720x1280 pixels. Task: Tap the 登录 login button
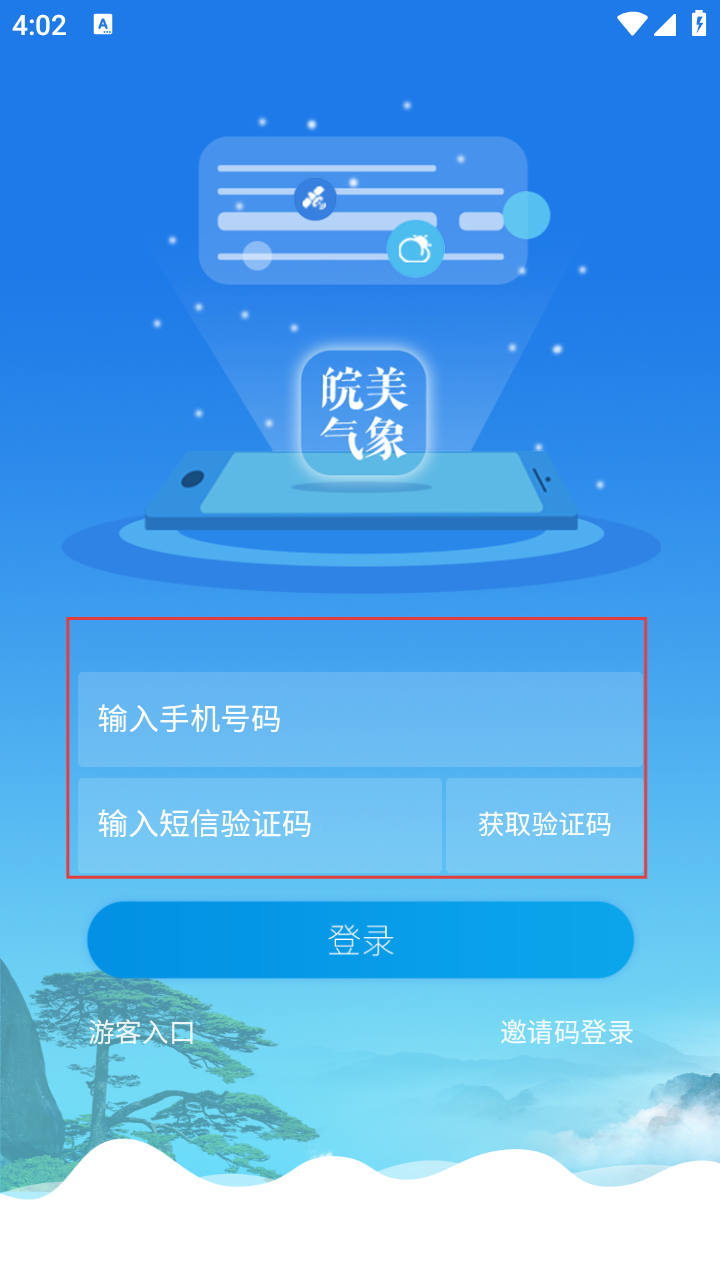coord(360,940)
